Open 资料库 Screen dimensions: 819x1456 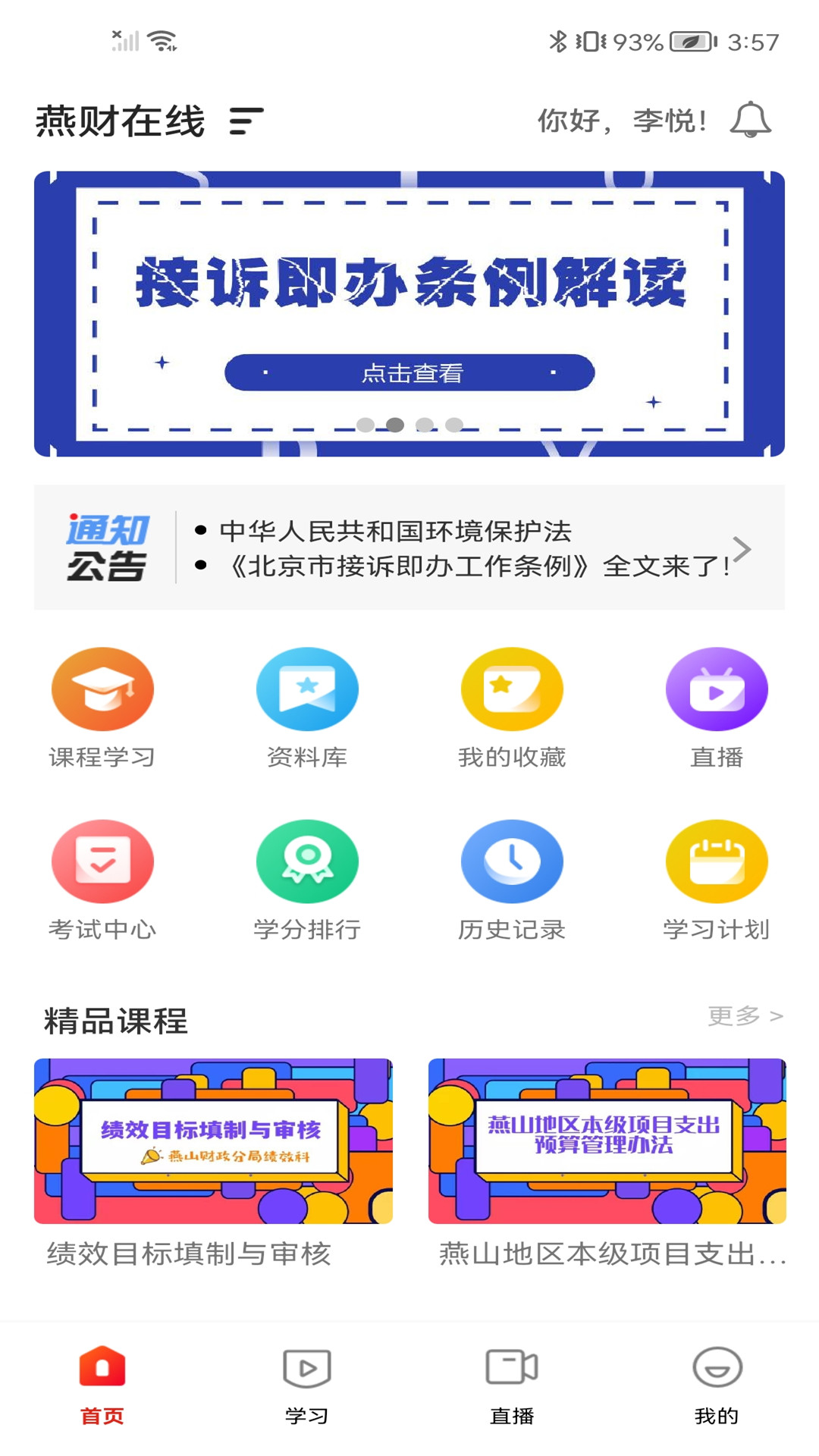(x=307, y=707)
